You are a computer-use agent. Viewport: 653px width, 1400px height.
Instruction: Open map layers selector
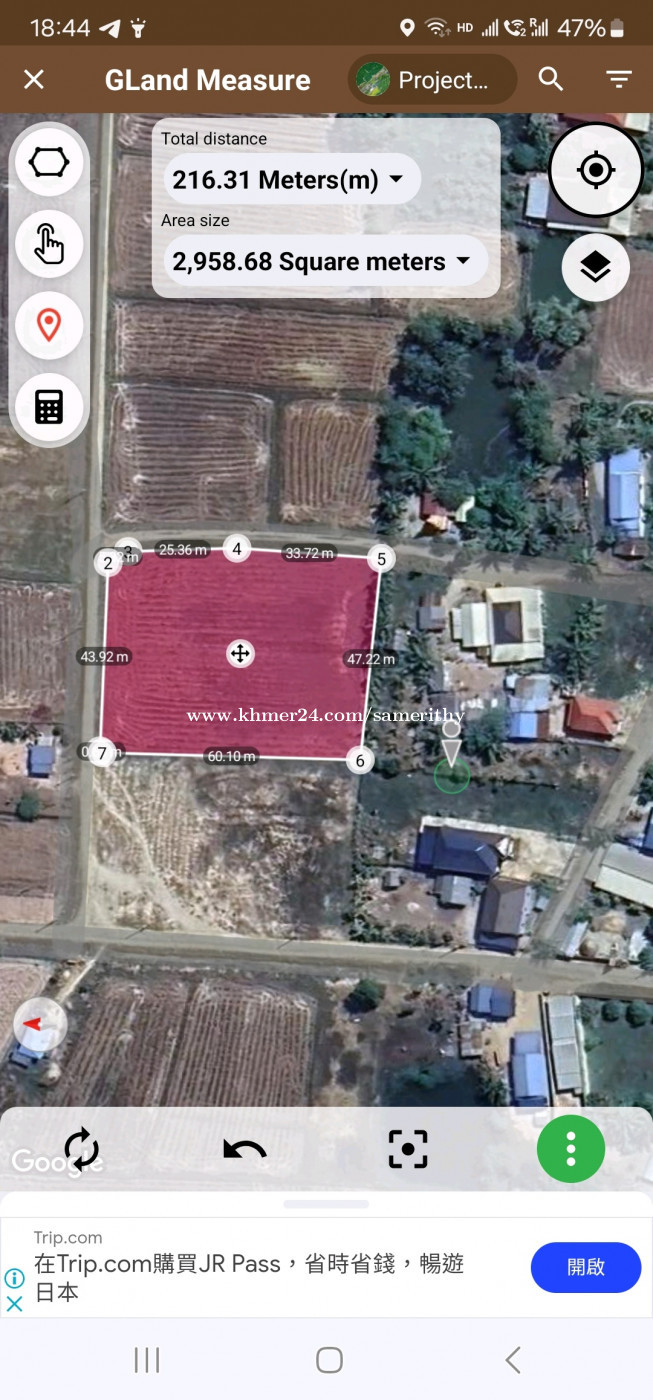(x=596, y=267)
